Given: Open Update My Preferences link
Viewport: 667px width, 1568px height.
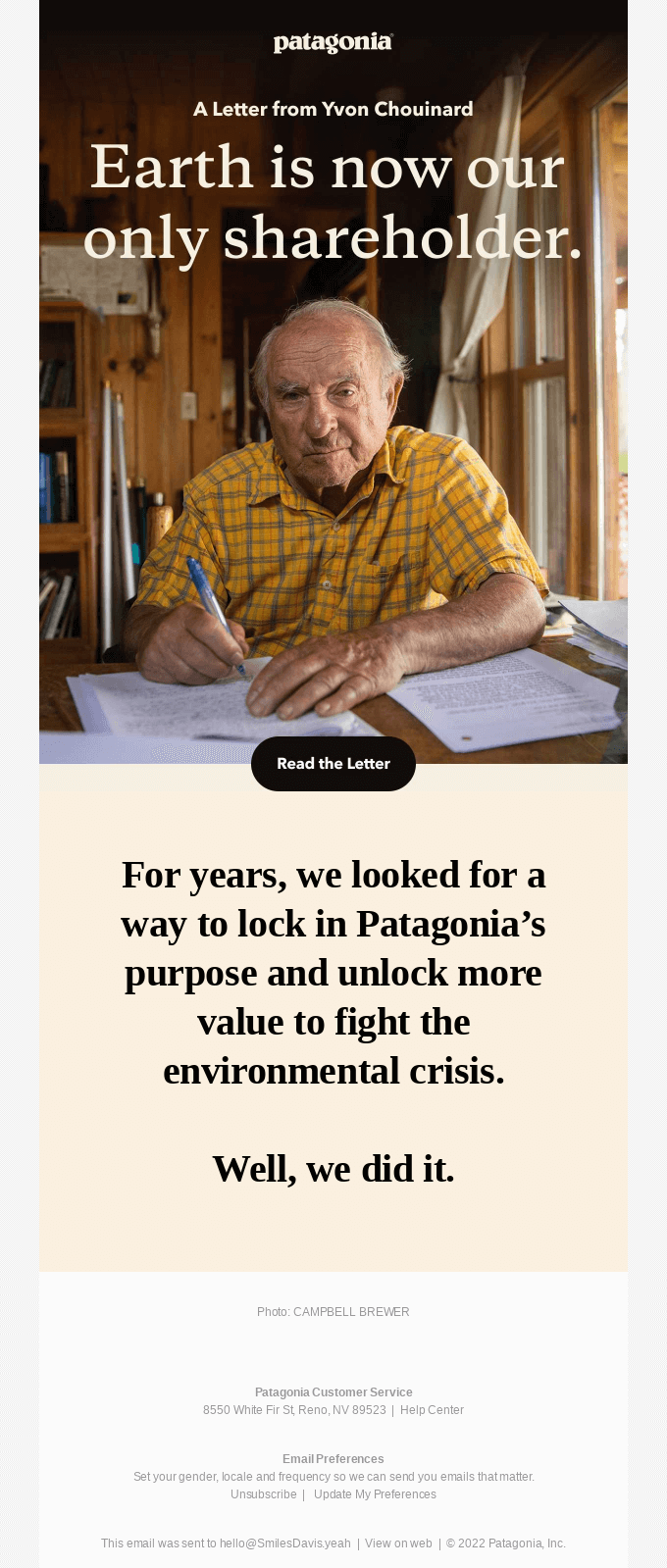Looking at the screenshot, I should 375,1494.
